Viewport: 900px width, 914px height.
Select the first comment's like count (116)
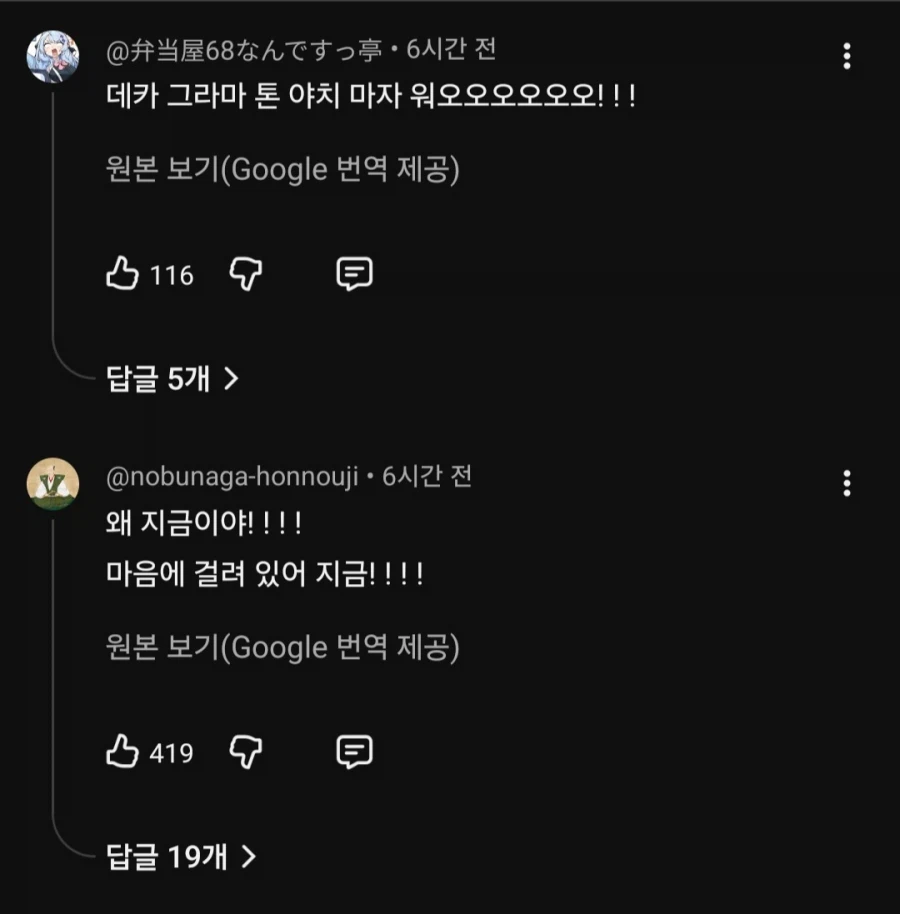click(x=170, y=273)
